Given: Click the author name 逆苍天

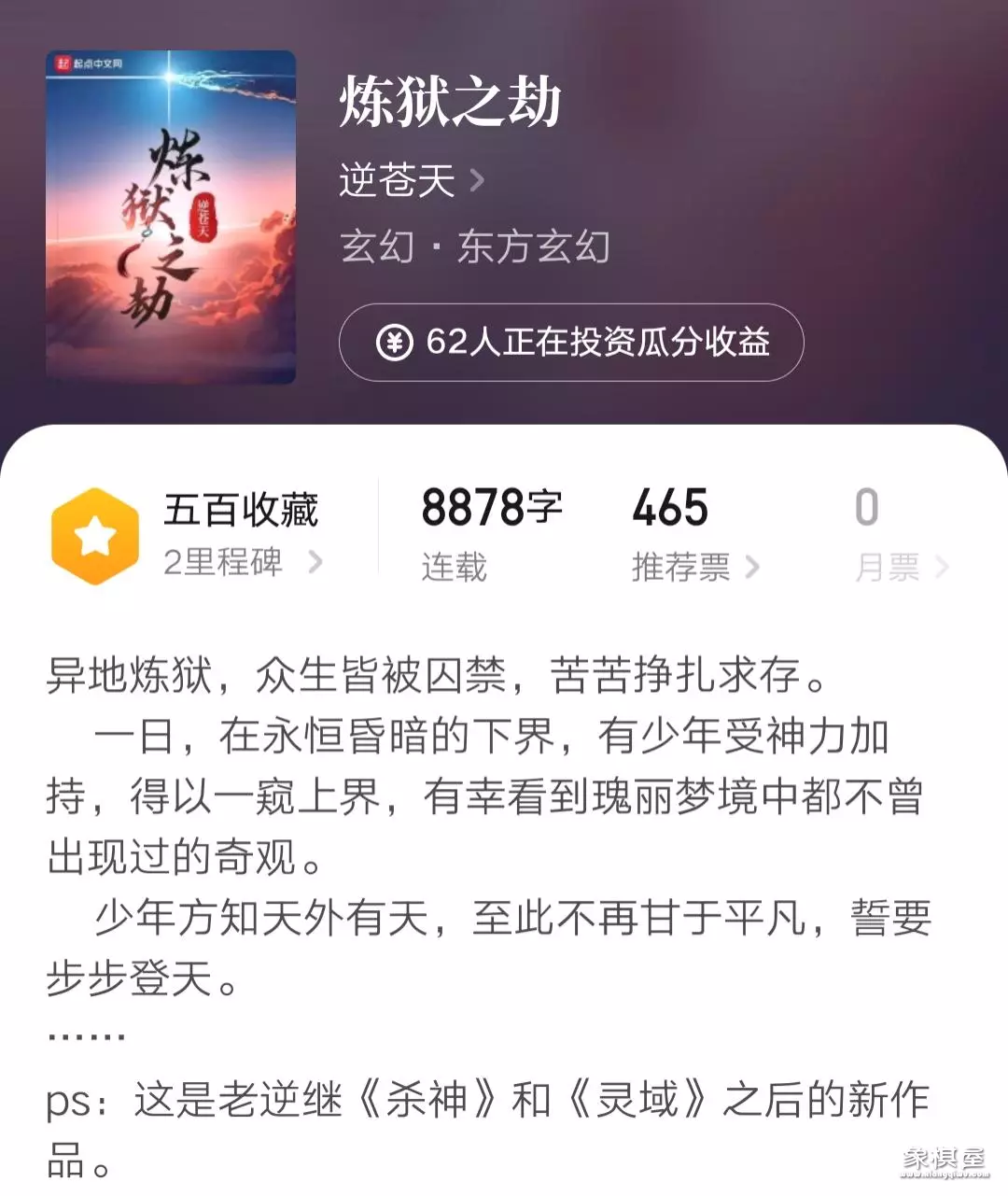Looking at the screenshot, I should click(x=395, y=181).
